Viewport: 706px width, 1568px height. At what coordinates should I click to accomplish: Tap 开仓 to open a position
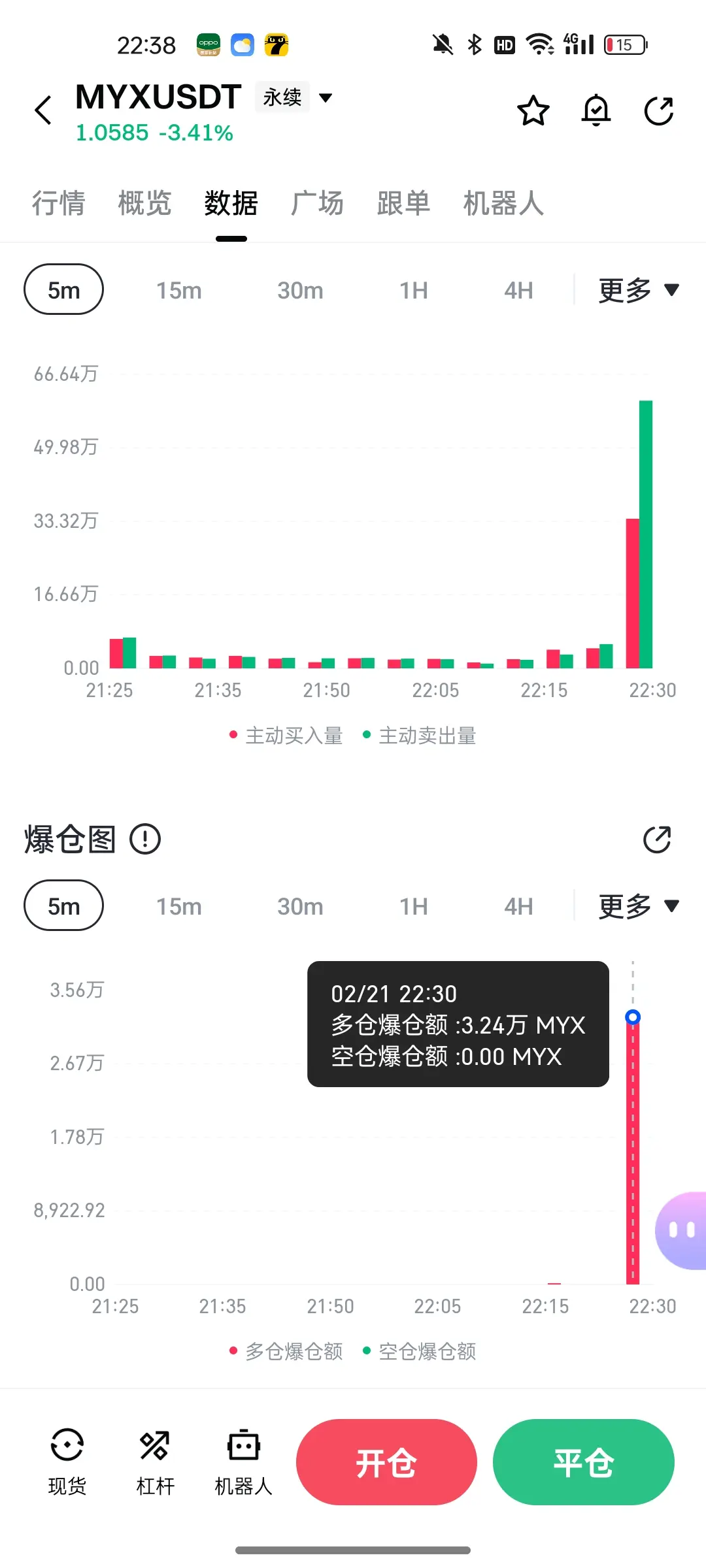[x=386, y=1462]
